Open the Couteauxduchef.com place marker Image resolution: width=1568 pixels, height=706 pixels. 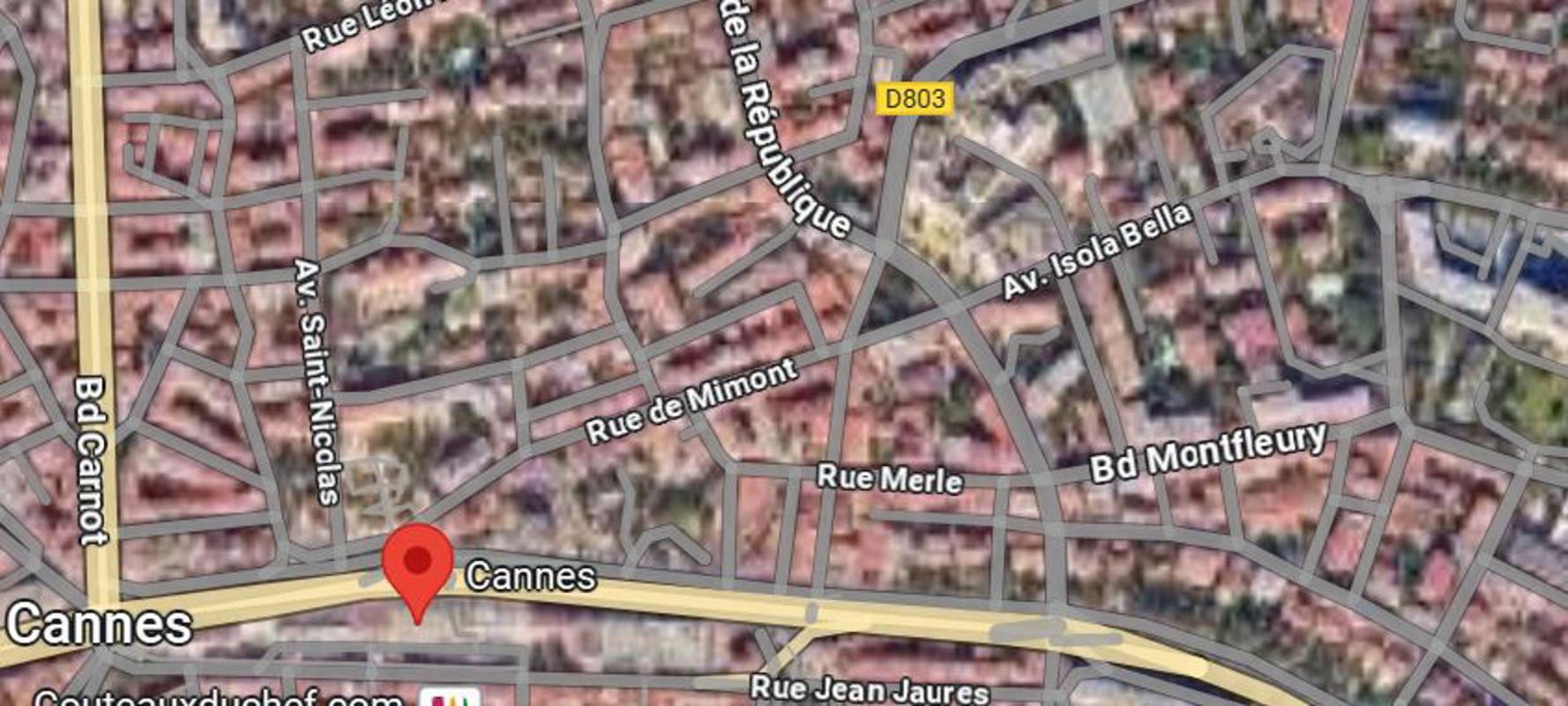click(x=450, y=699)
